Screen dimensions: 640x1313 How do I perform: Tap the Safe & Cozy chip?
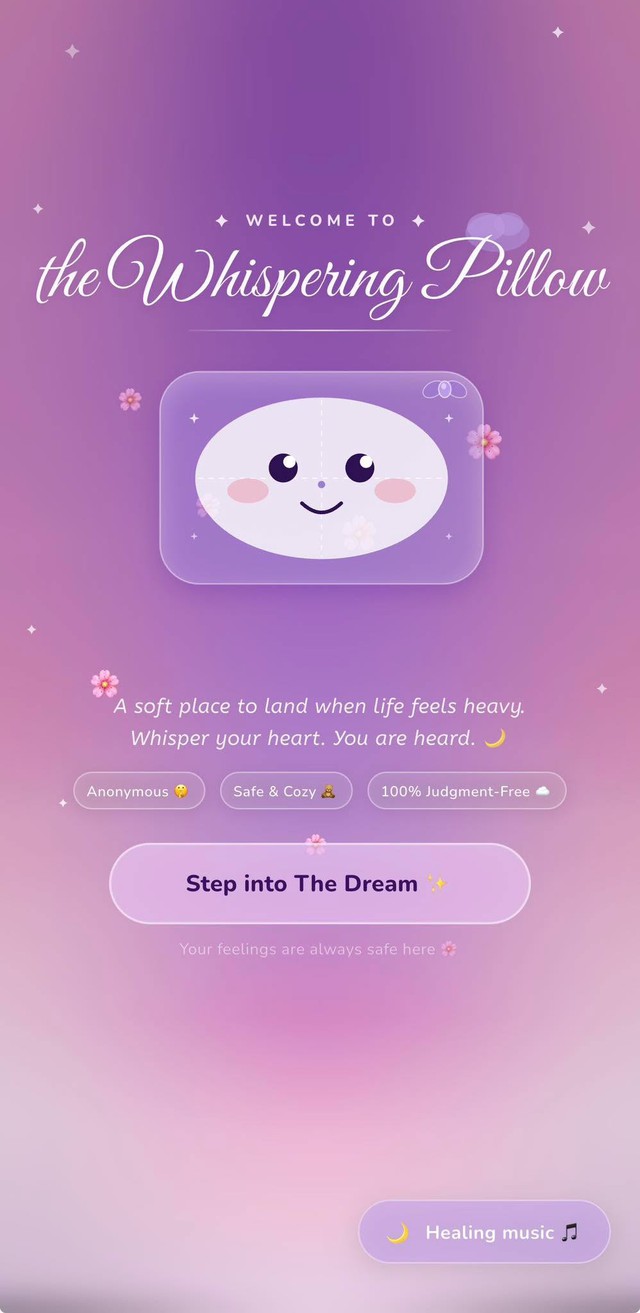coord(286,791)
